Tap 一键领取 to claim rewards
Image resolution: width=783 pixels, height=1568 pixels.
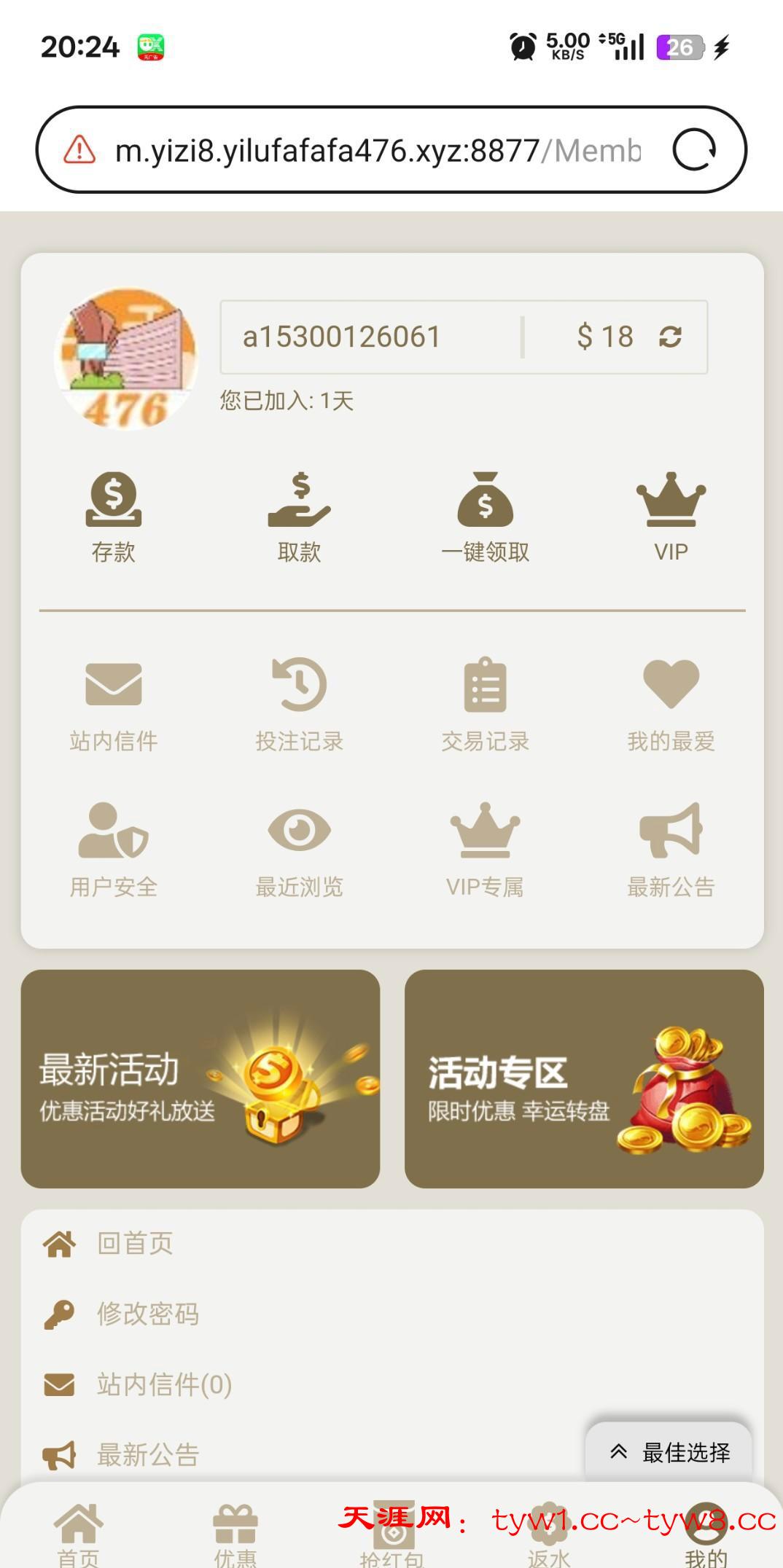(485, 516)
